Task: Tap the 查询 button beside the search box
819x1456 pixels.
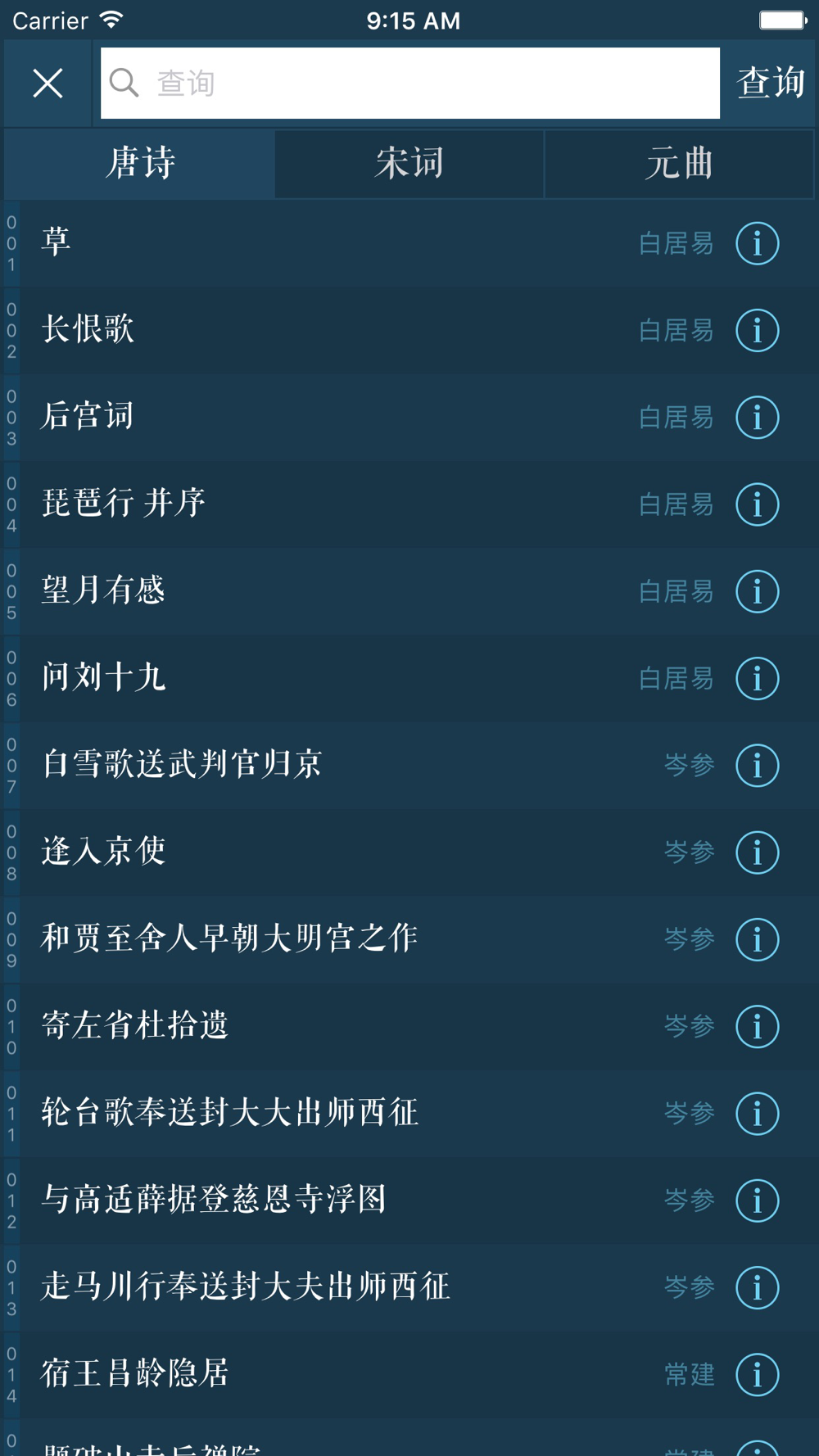Action: point(770,84)
